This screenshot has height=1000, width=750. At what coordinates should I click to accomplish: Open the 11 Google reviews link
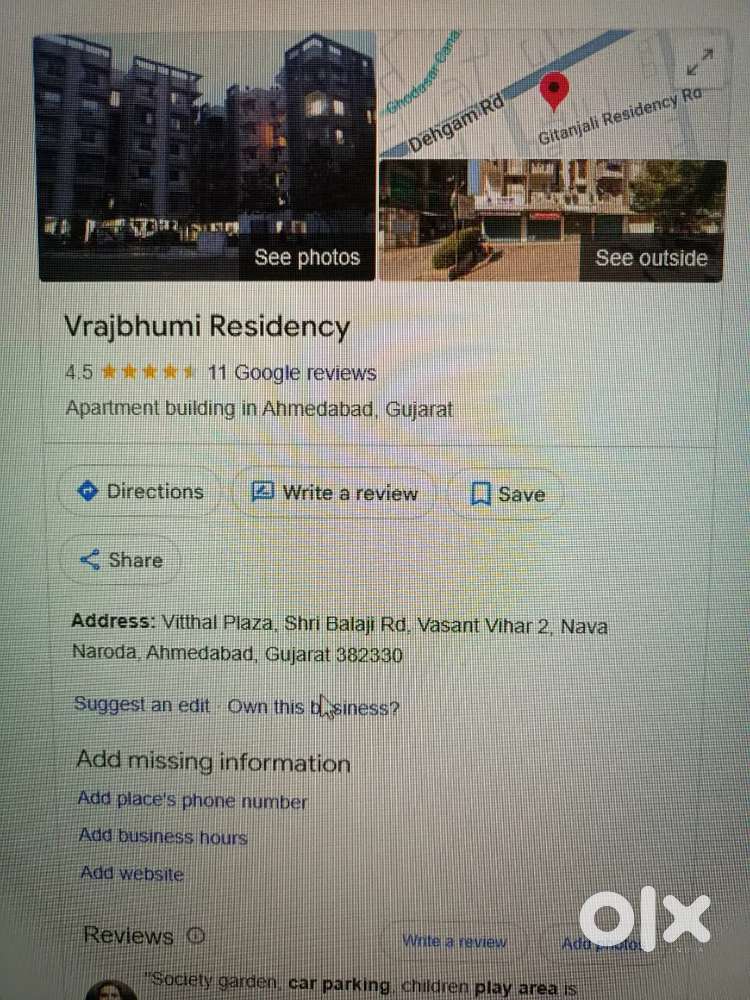coord(292,372)
